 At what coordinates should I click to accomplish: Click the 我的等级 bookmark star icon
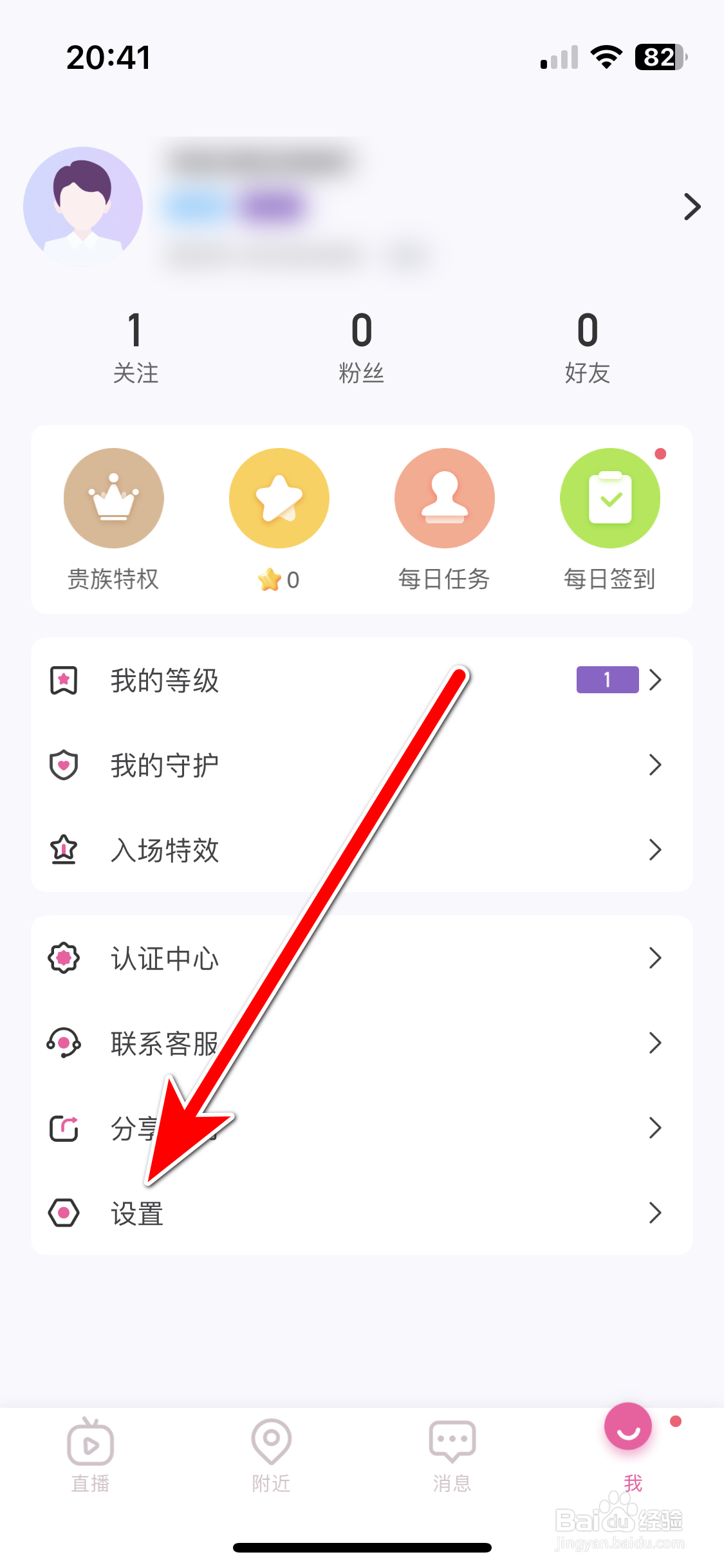(x=63, y=680)
